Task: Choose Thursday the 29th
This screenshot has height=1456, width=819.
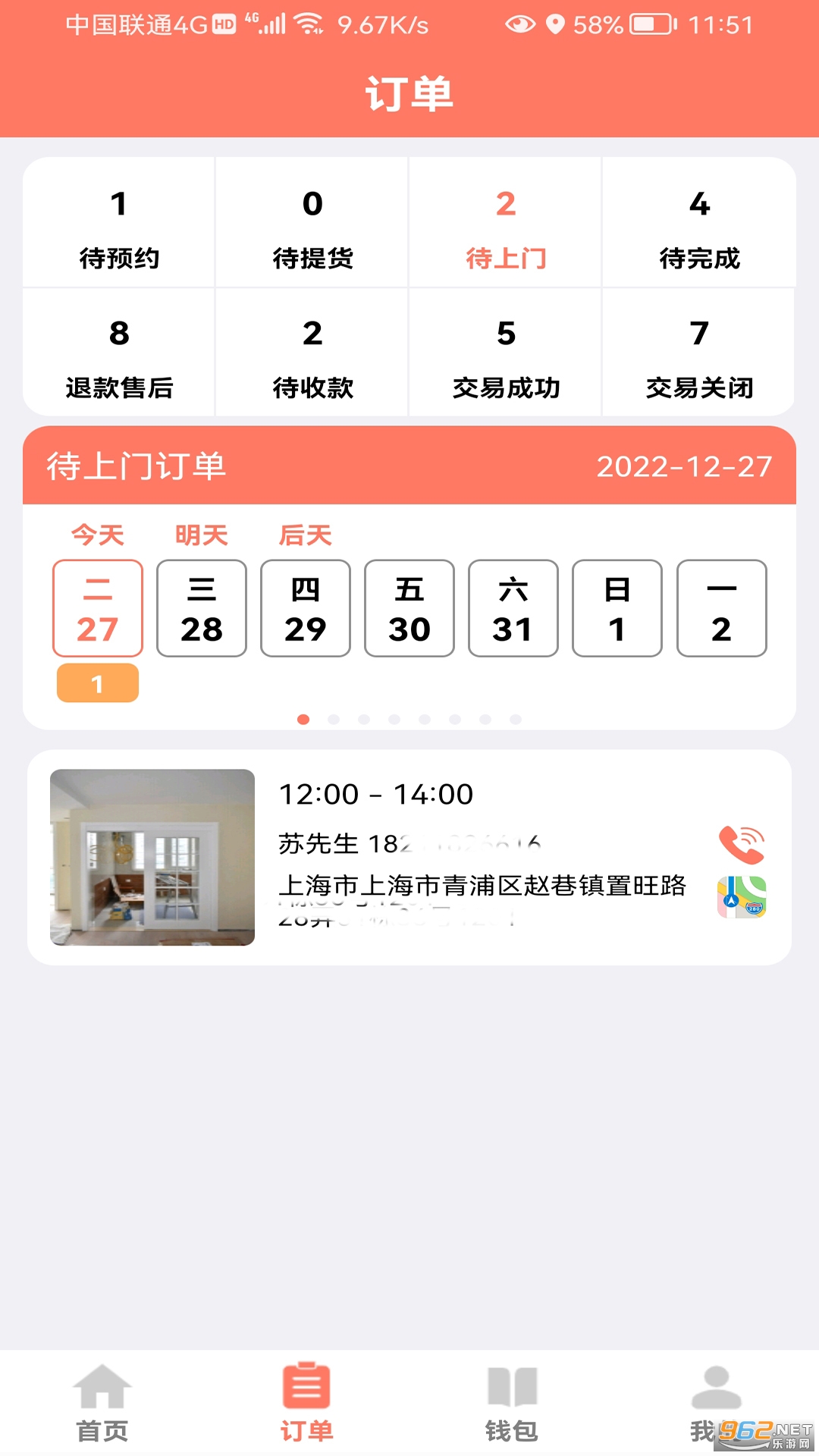Action: 306,608
